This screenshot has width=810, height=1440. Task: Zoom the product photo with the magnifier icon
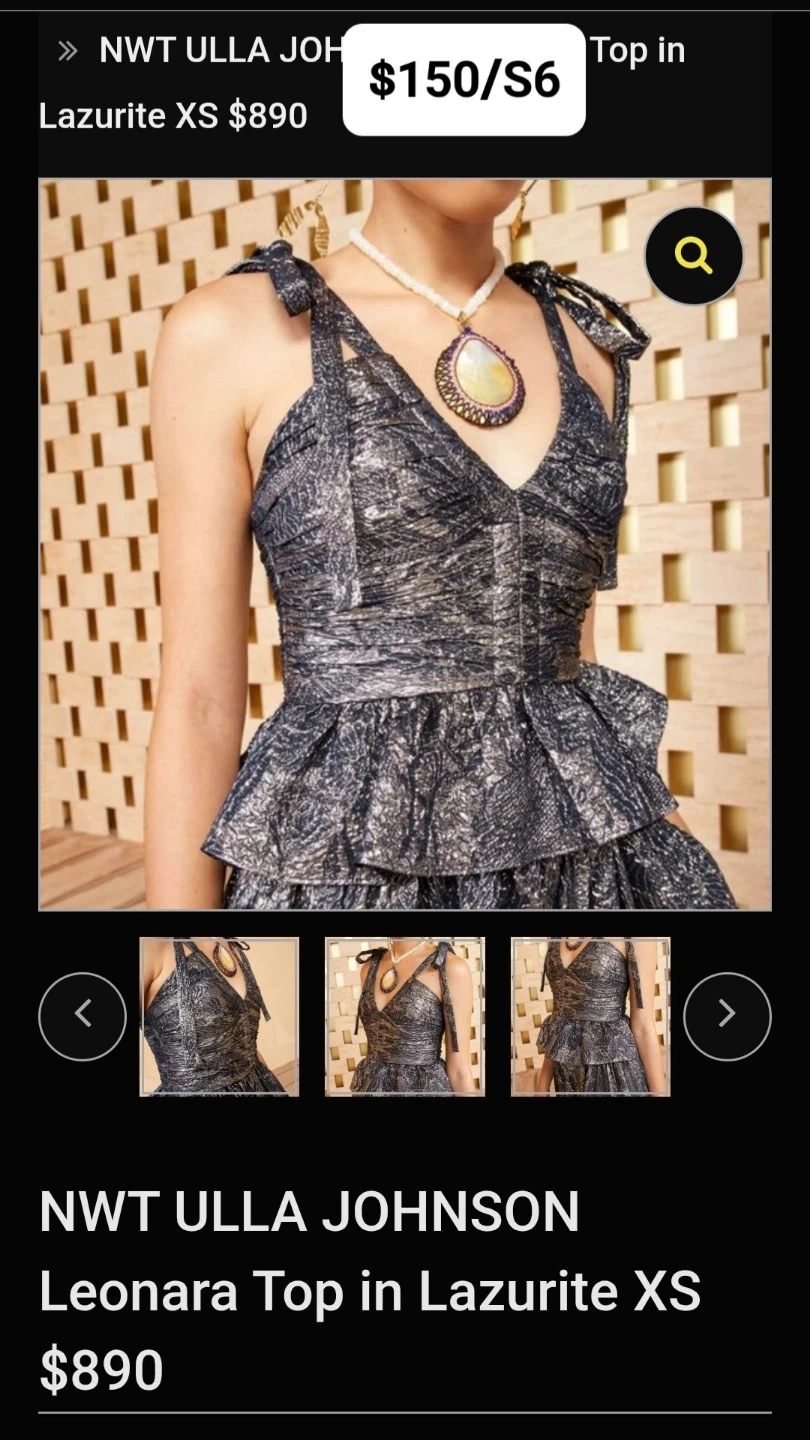click(x=693, y=256)
